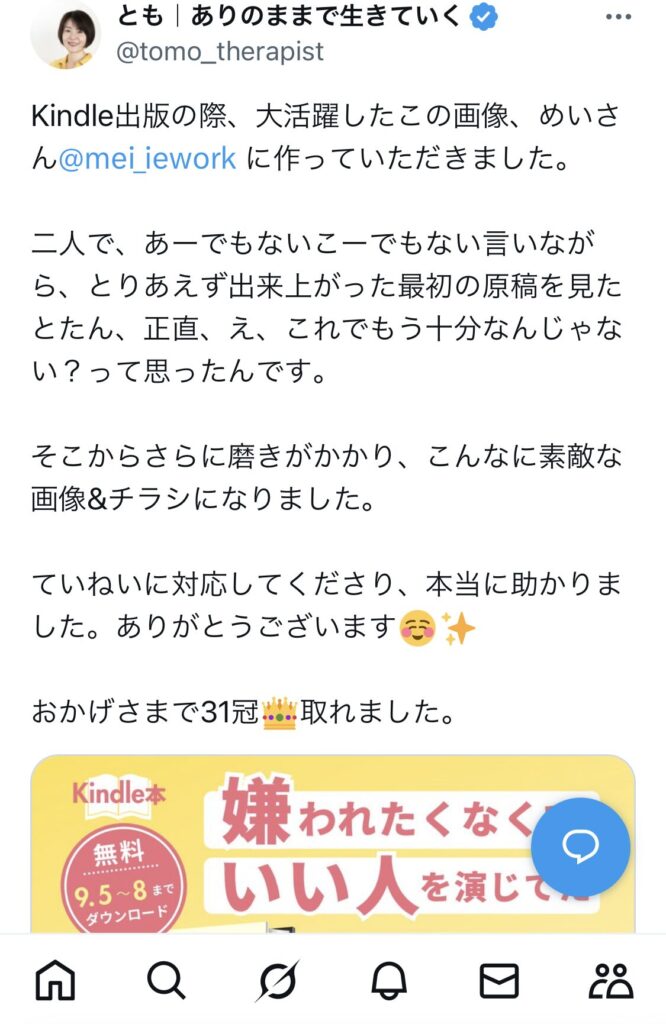Tap the blue floating reply button
The image size is (666, 1024).
(x=580, y=846)
